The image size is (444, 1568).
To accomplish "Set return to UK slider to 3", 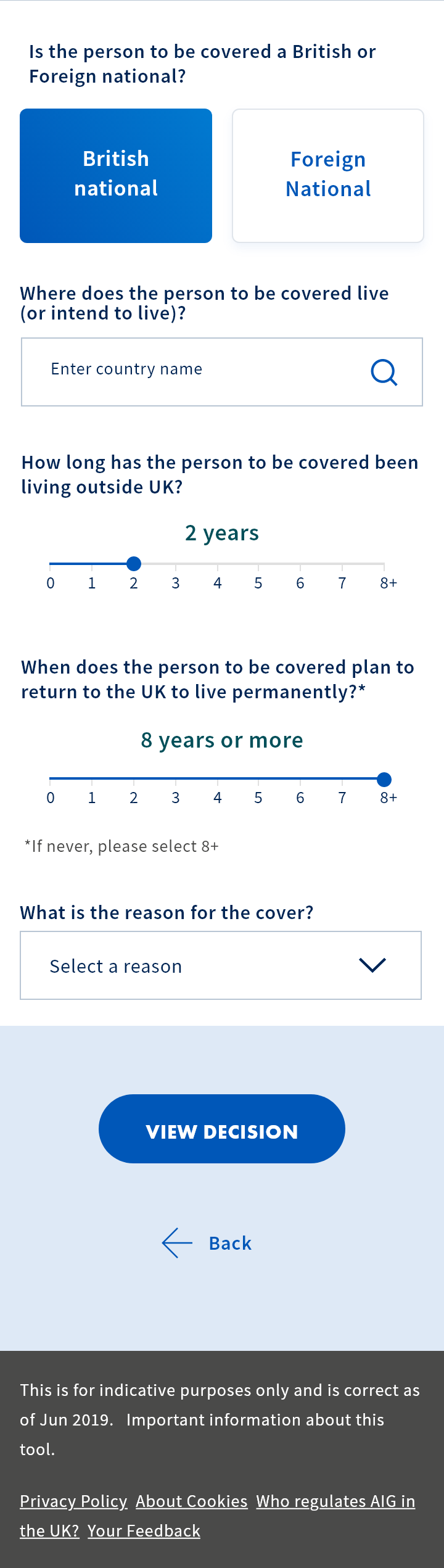I will (x=176, y=779).
